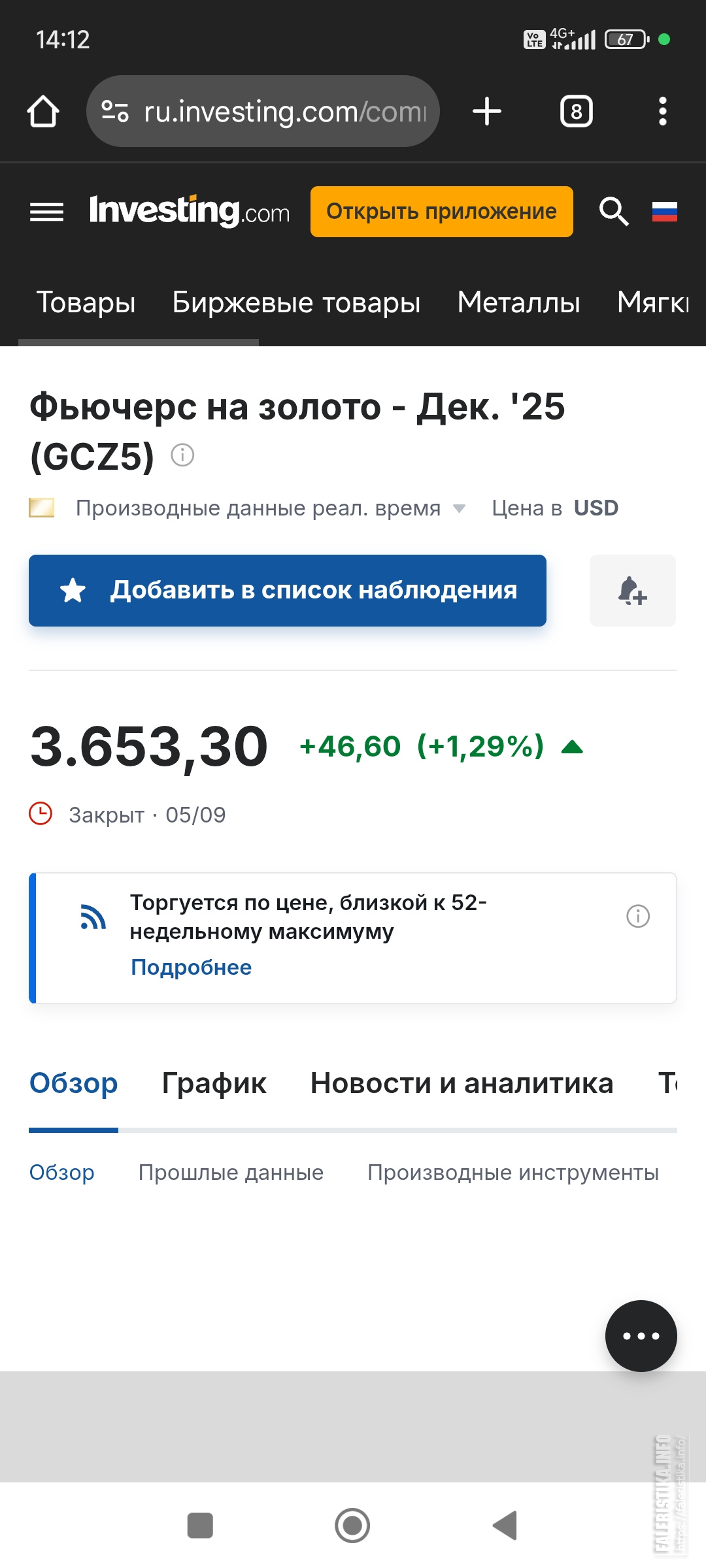This screenshot has width=706, height=1568.
Task: Open the Investing.com hamburger menu
Action: 46,212
